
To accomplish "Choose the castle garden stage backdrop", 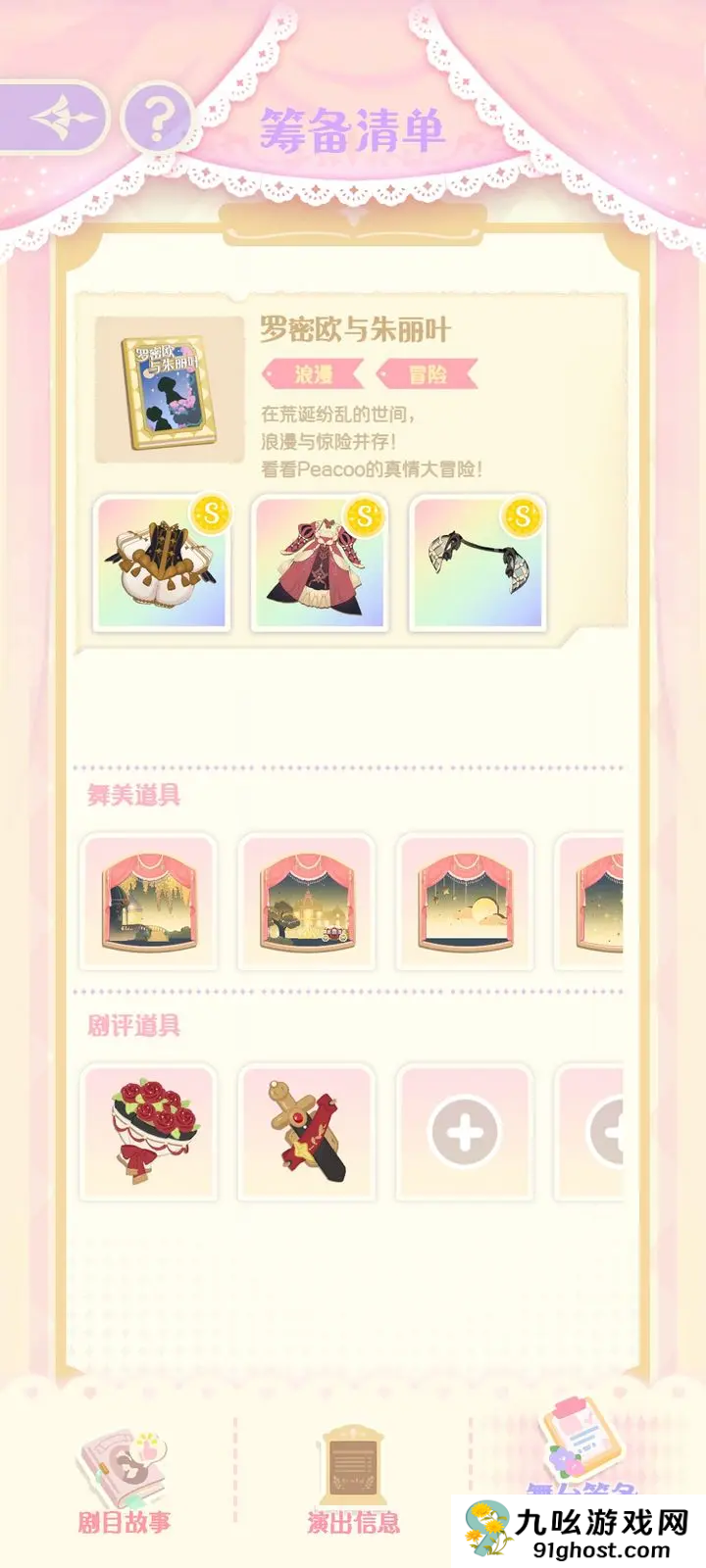I will [148, 902].
